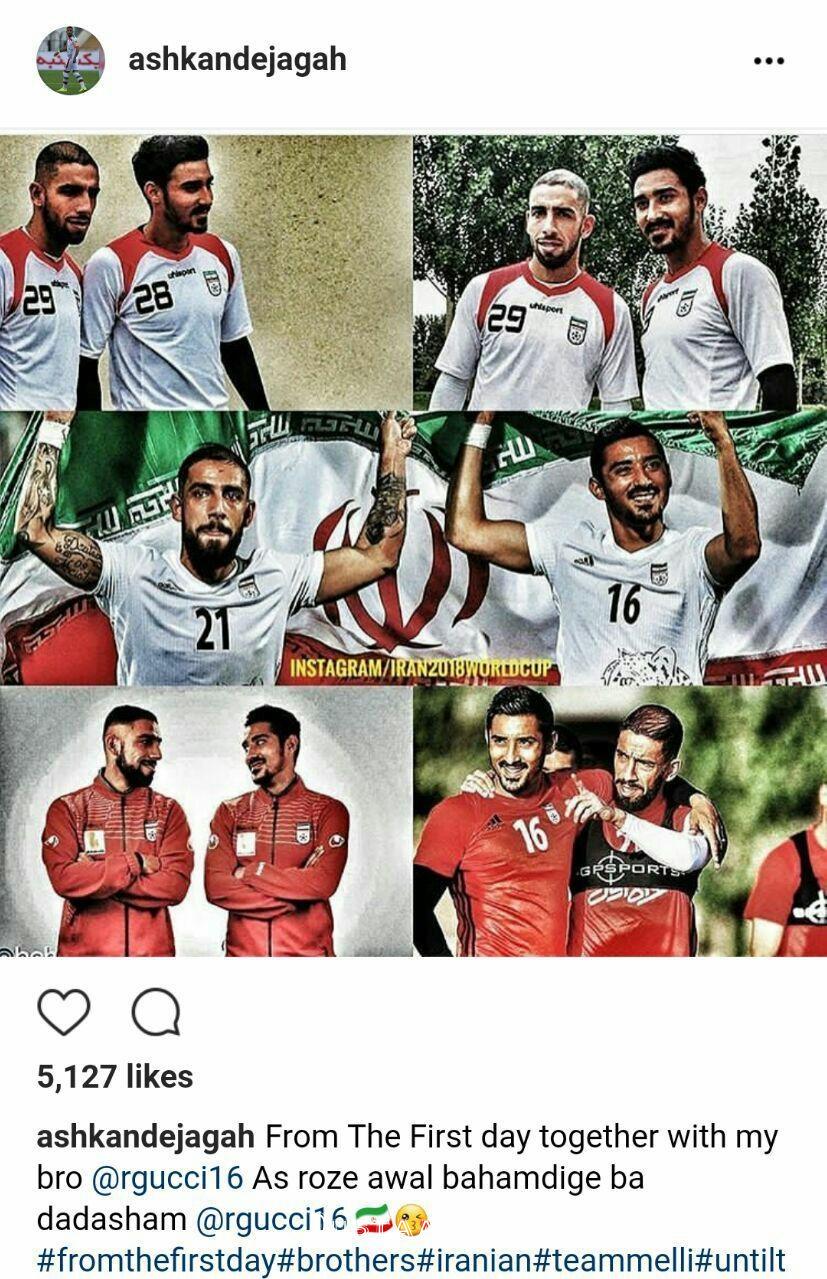The width and height of the screenshot is (827, 1279).
Task: View the list of 5,127 likes
Action: (115, 1077)
